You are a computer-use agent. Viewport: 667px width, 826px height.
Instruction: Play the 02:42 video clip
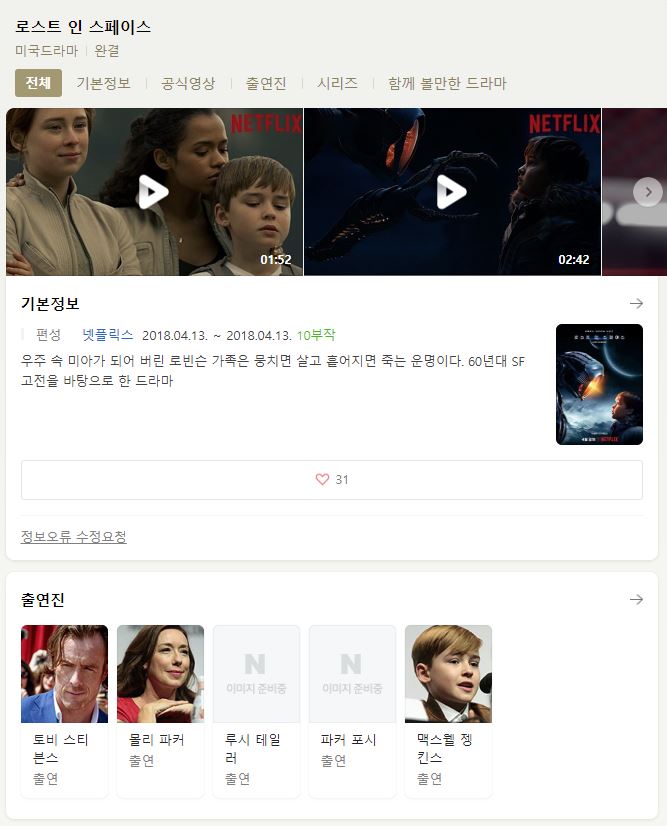tap(452, 192)
